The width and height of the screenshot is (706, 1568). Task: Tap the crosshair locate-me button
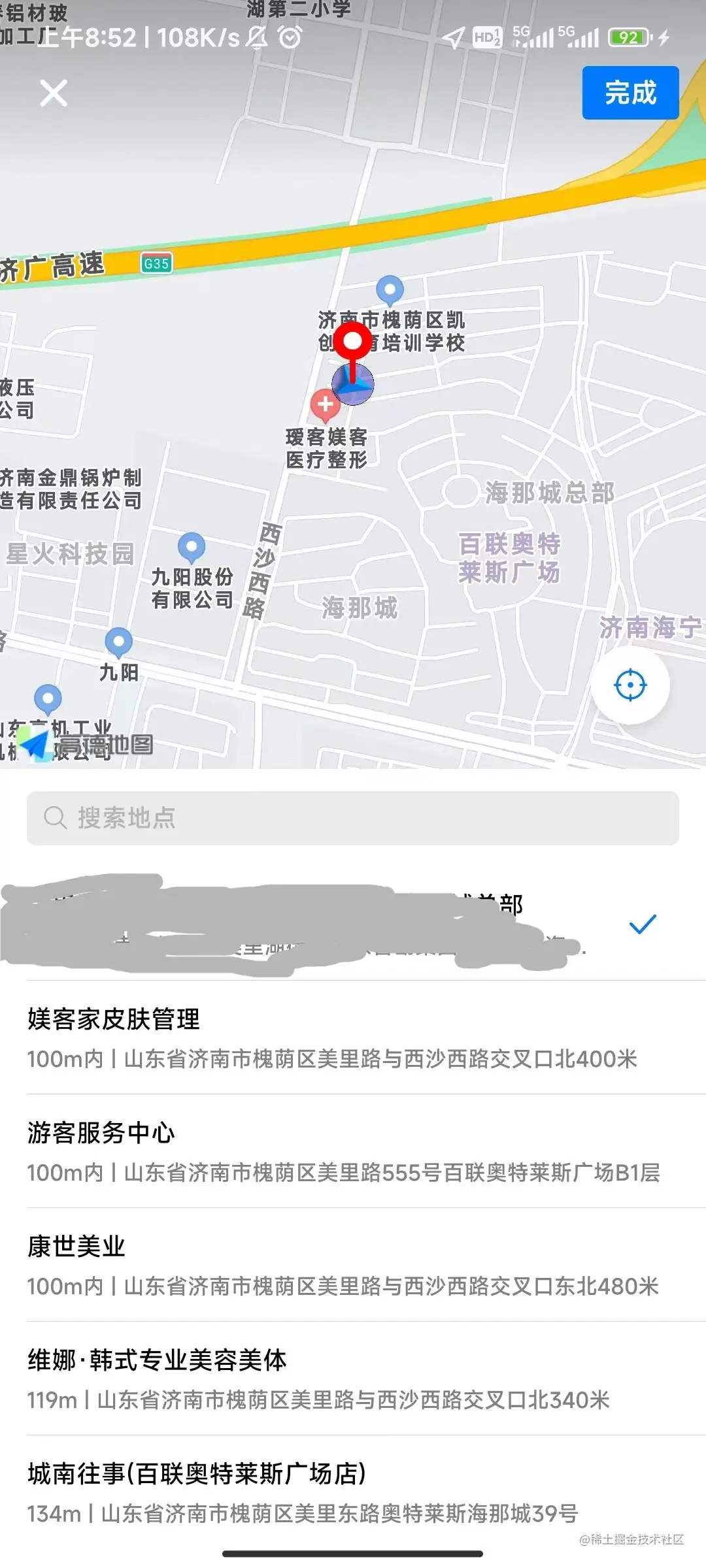point(629,685)
